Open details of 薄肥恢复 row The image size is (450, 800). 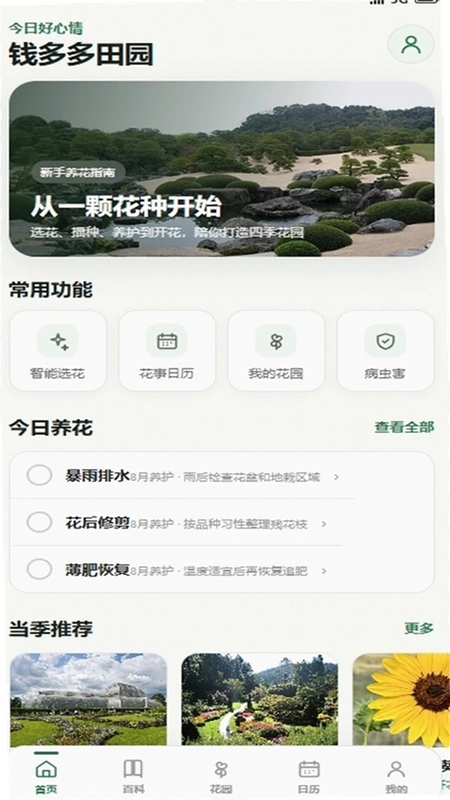click(x=222, y=570)
